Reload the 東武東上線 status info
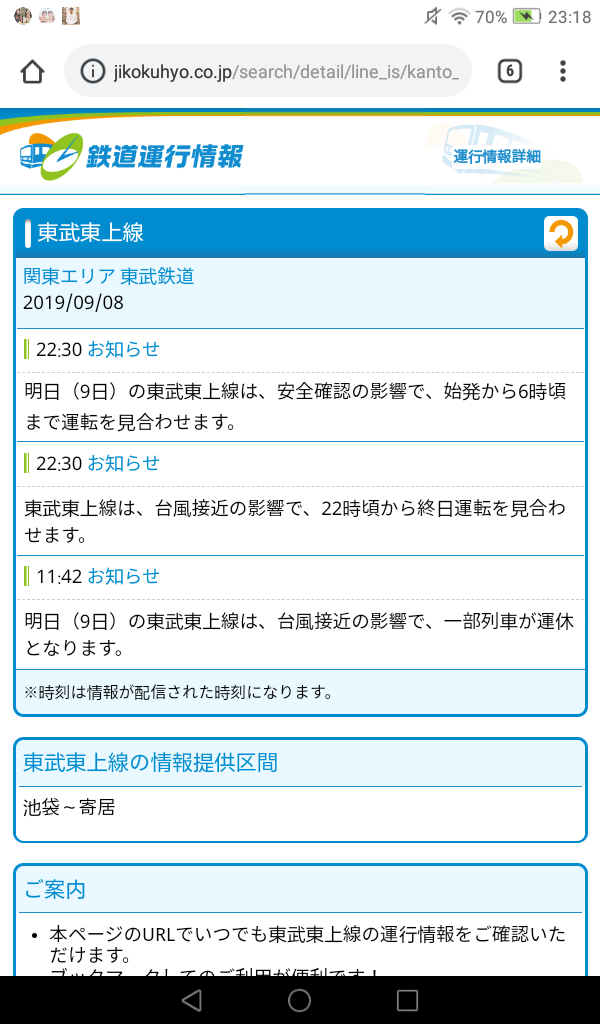This screenshot has width=600, height=1024. tap(560, 234)
